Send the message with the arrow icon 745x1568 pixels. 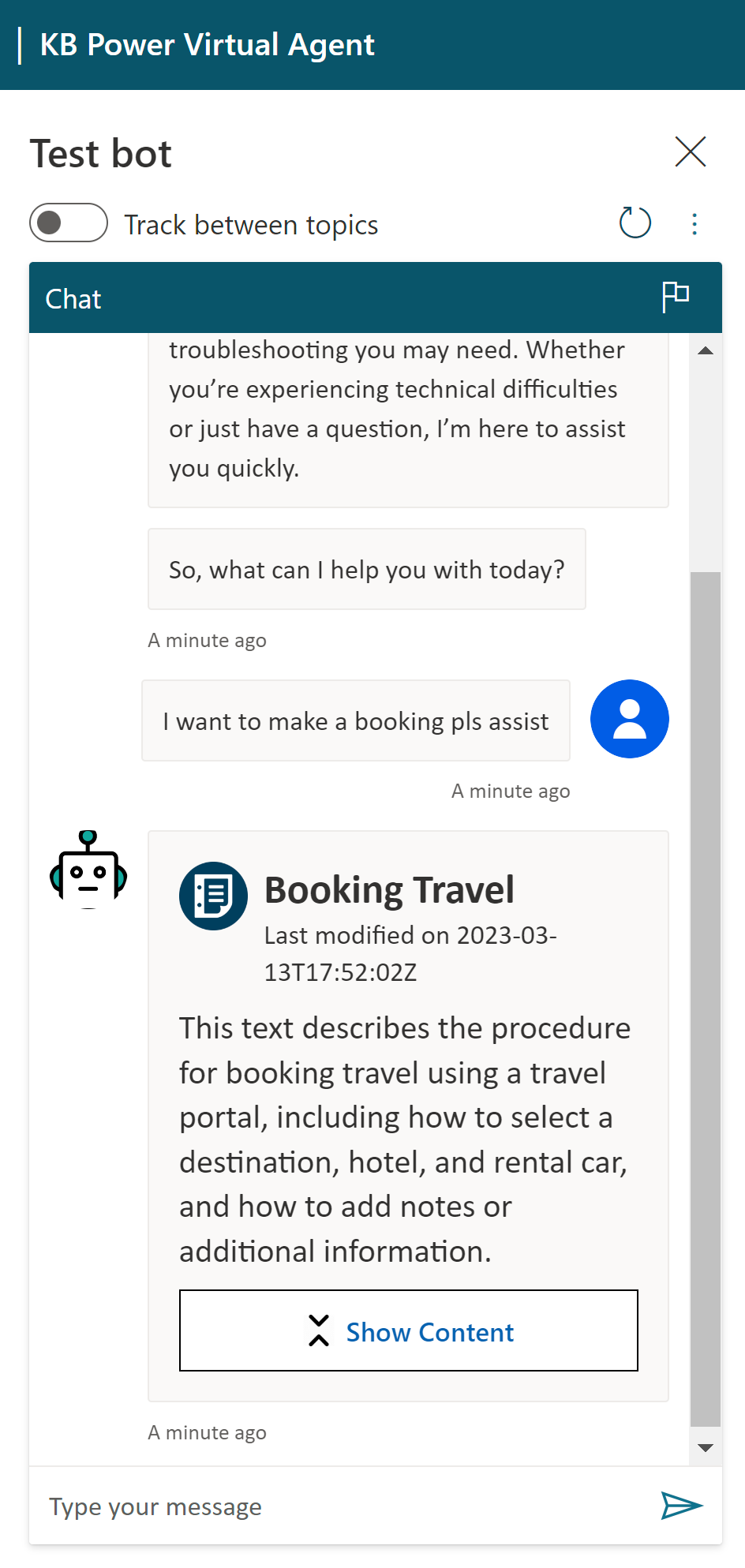click(x=682, y=1506)
